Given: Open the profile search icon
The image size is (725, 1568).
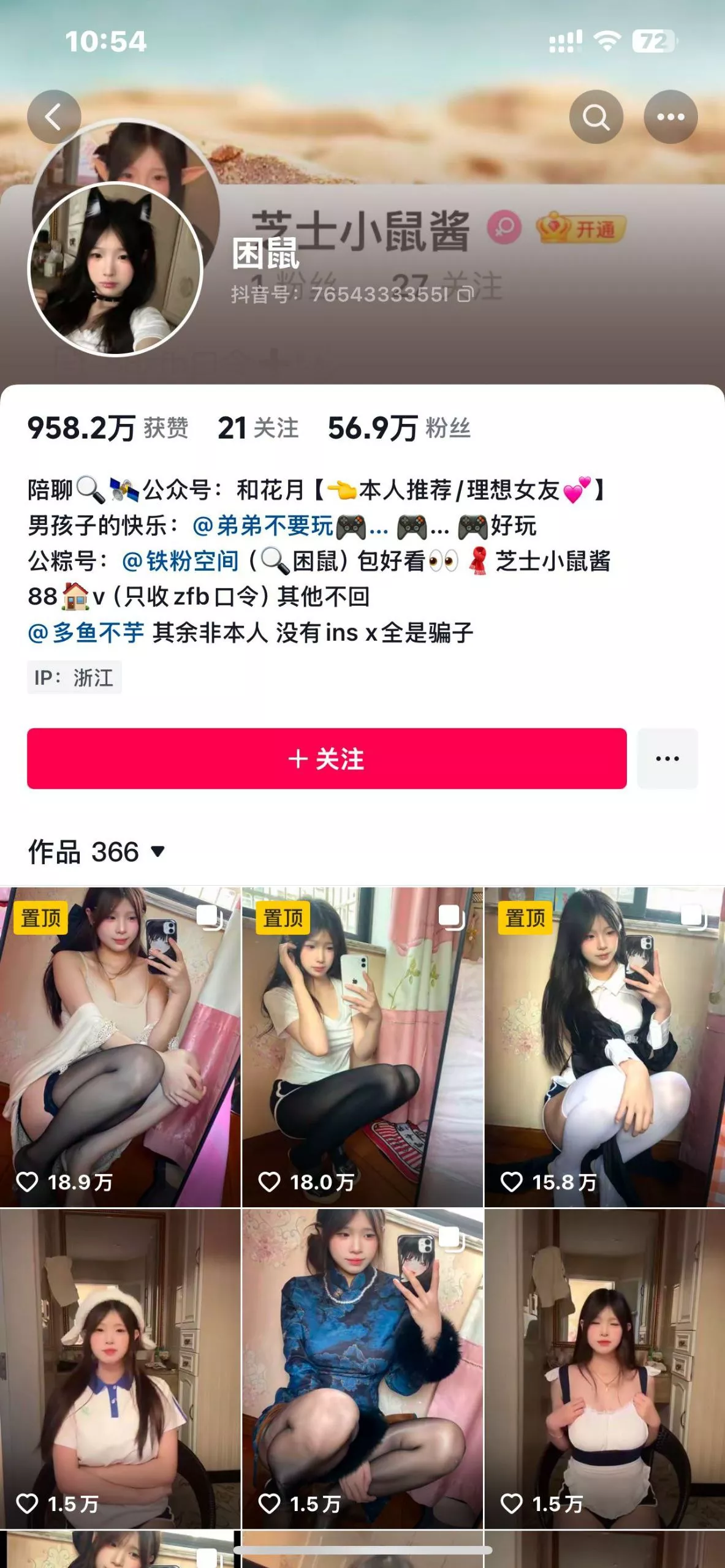Looking at the screenshot, I should tap(596, 117).
